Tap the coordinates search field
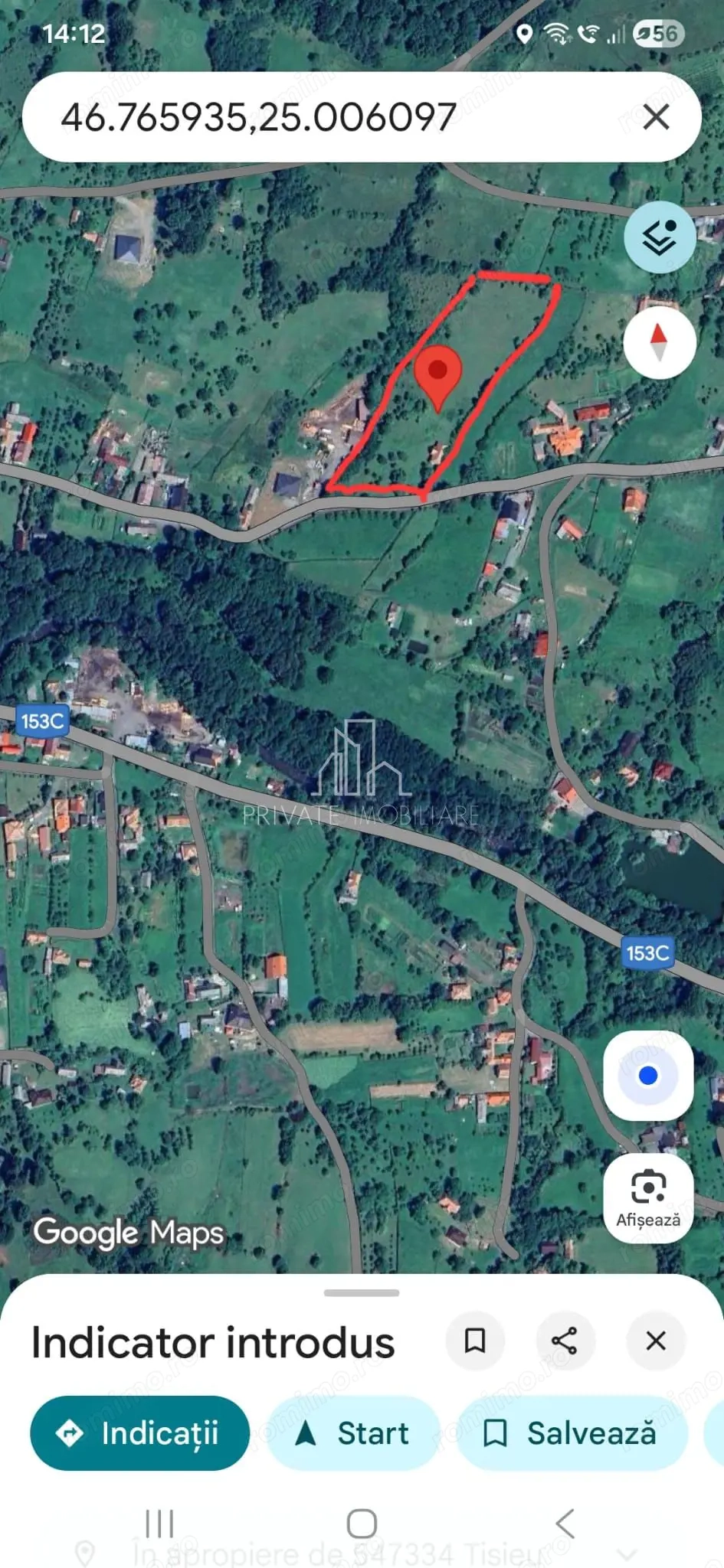 306,116
